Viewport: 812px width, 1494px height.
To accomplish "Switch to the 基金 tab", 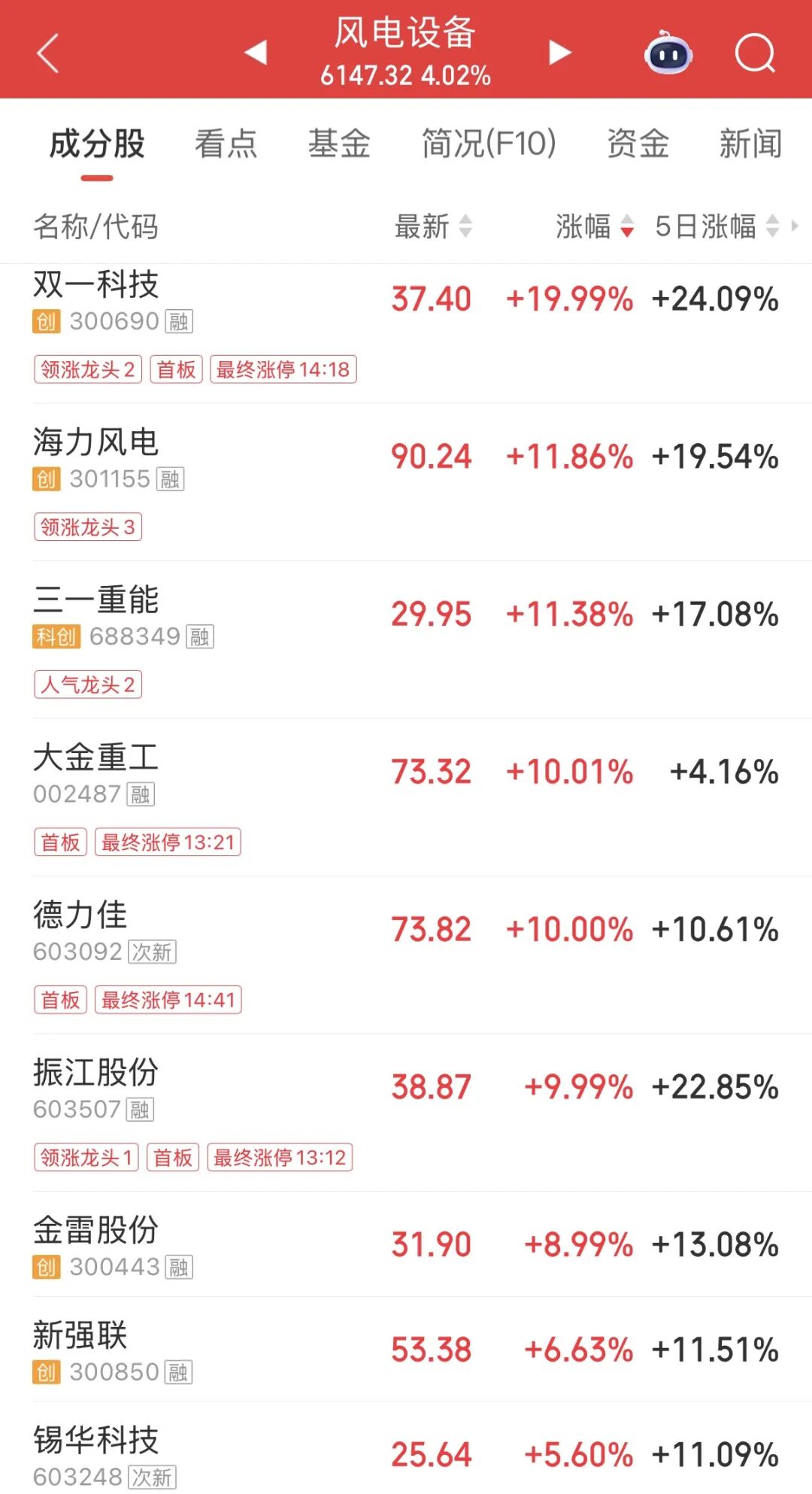I will tap(338, 144).
